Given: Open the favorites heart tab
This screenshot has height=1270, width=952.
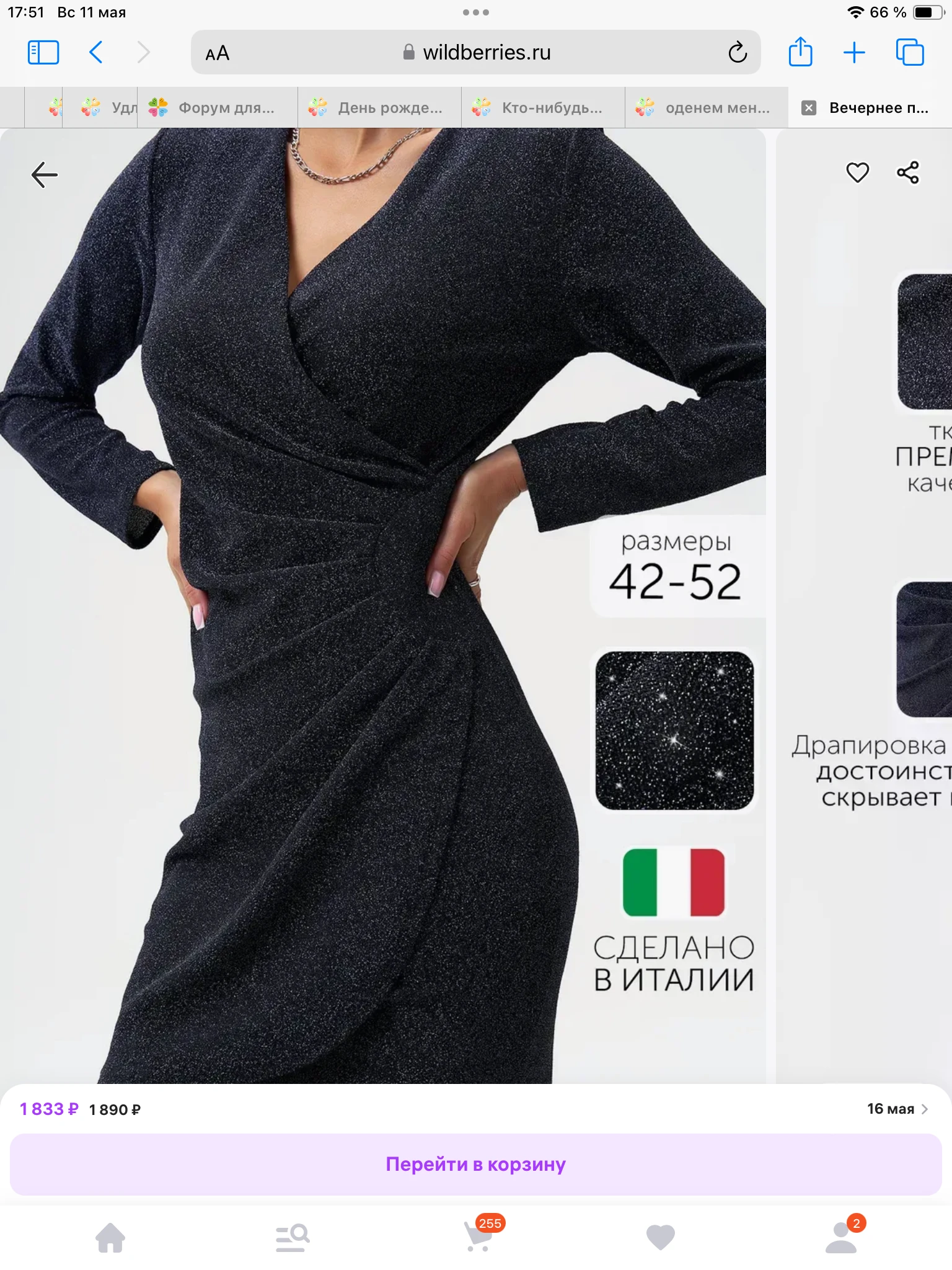Looking at the screenshot, I should [660, 1237].
